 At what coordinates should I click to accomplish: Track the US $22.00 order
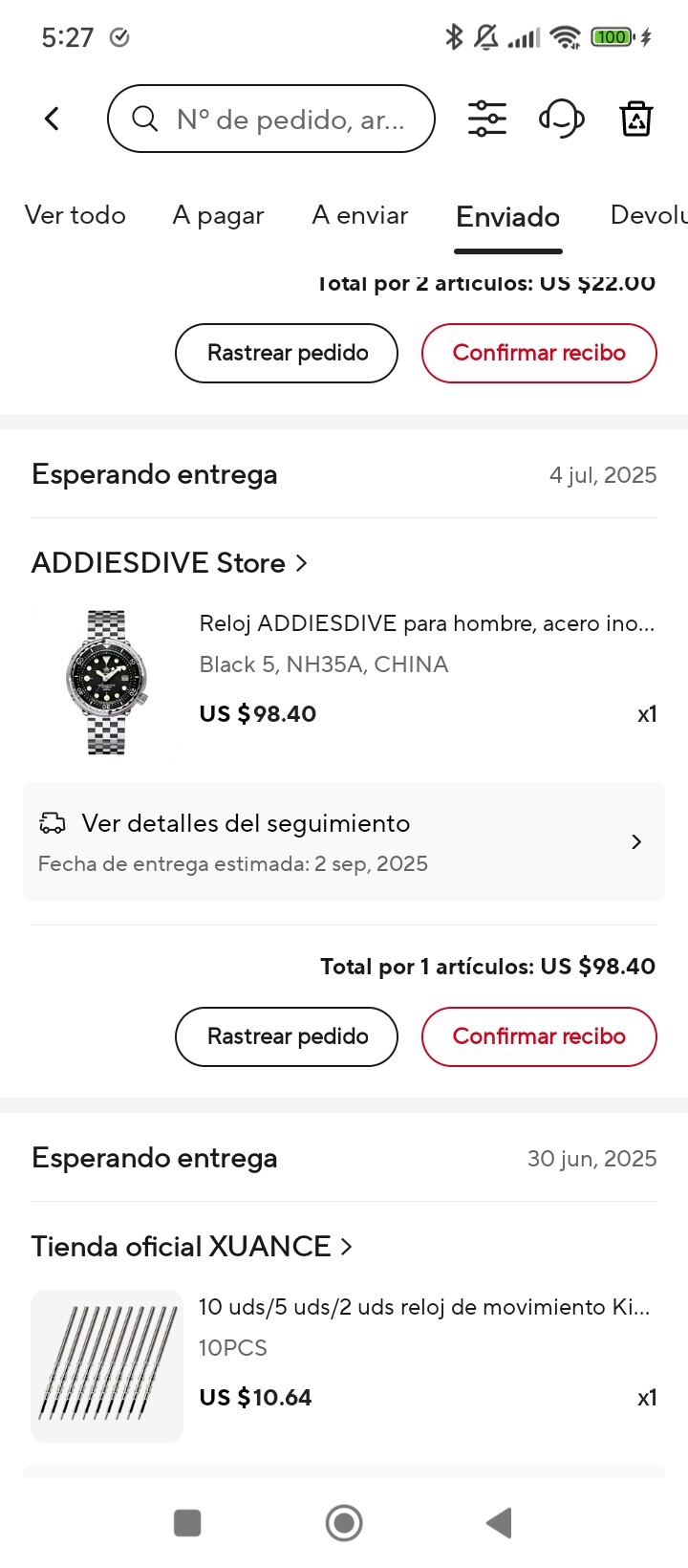click(x=287, y=353)
